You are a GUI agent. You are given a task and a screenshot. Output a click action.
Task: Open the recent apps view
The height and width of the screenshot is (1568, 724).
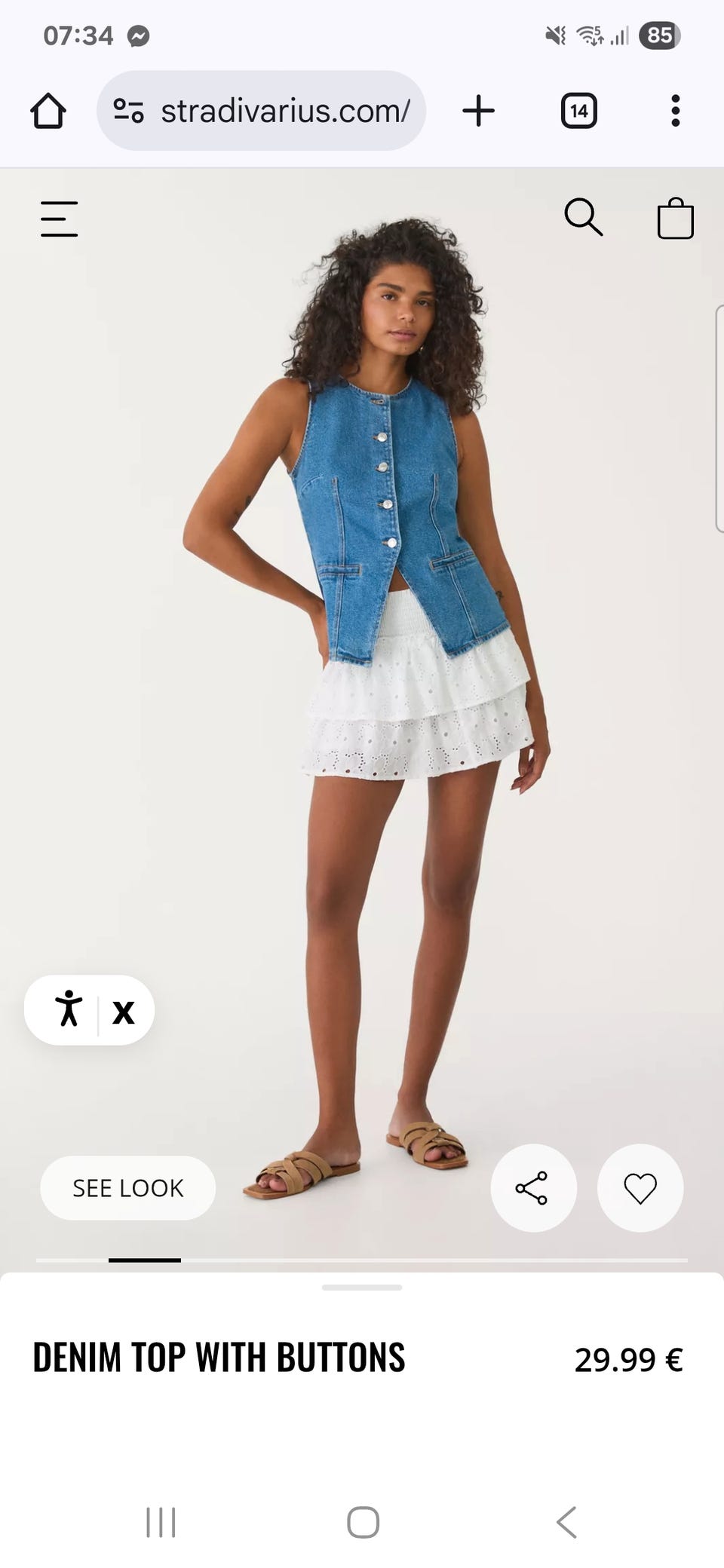(x=161, y=1522)
